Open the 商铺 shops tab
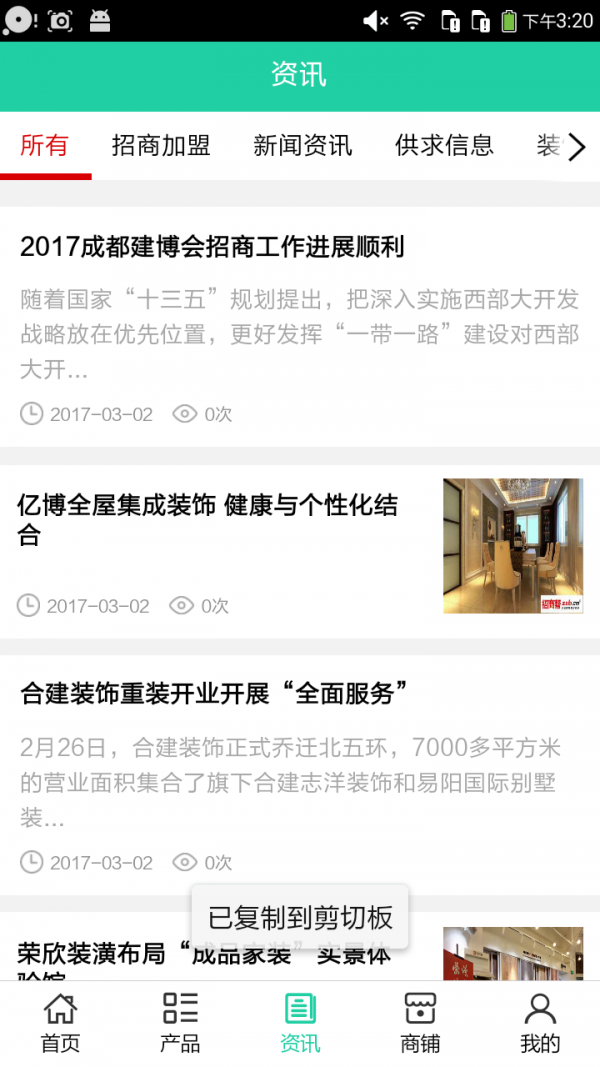 [420, 1023]
